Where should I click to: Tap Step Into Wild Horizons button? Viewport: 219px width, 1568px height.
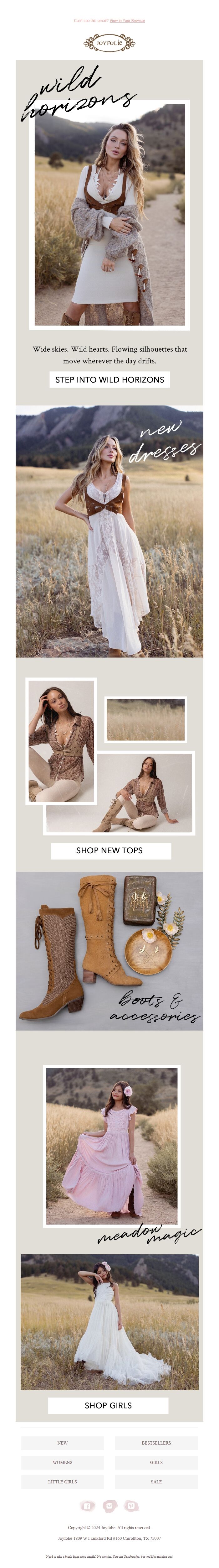click(x=109, y=380)
